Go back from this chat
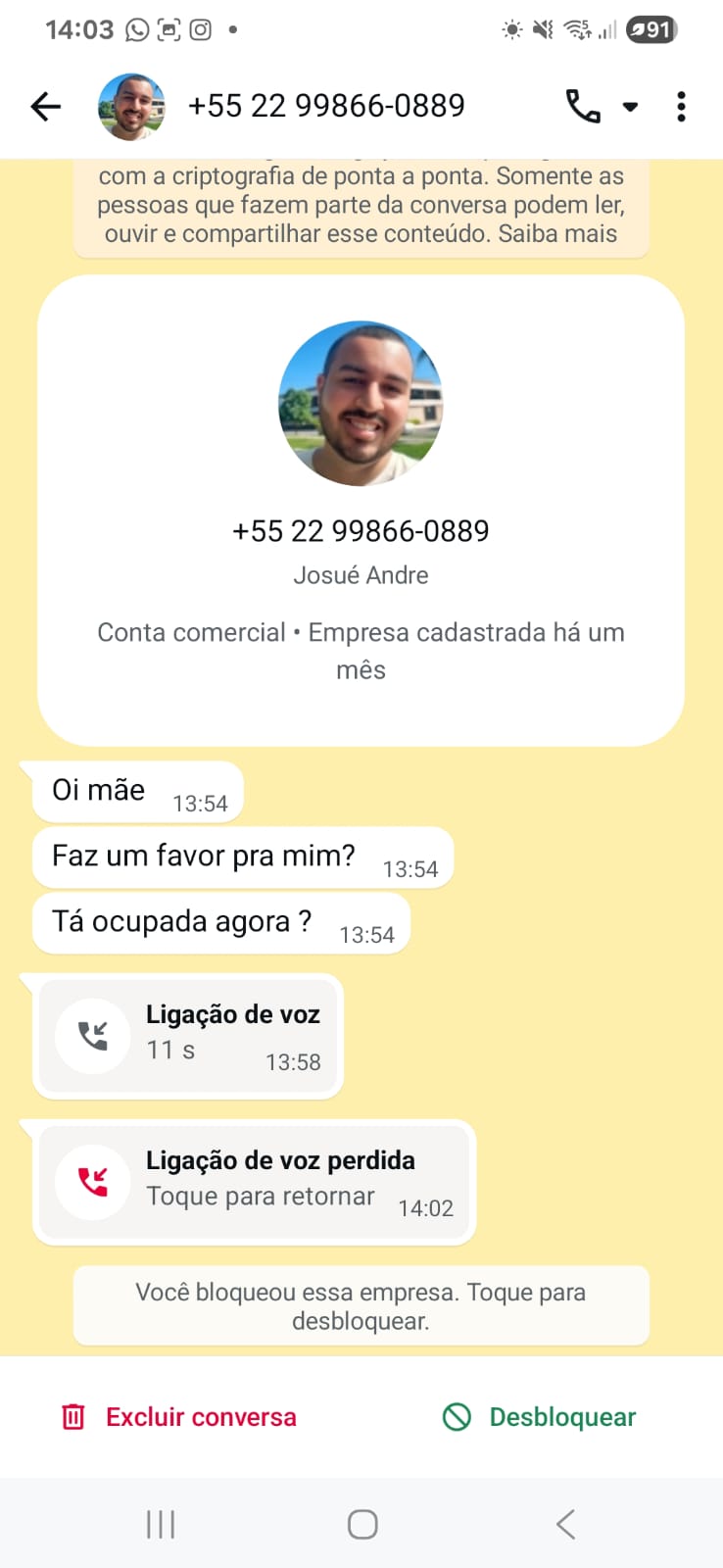Screen dimensions: 723x1568 point(45,106)
